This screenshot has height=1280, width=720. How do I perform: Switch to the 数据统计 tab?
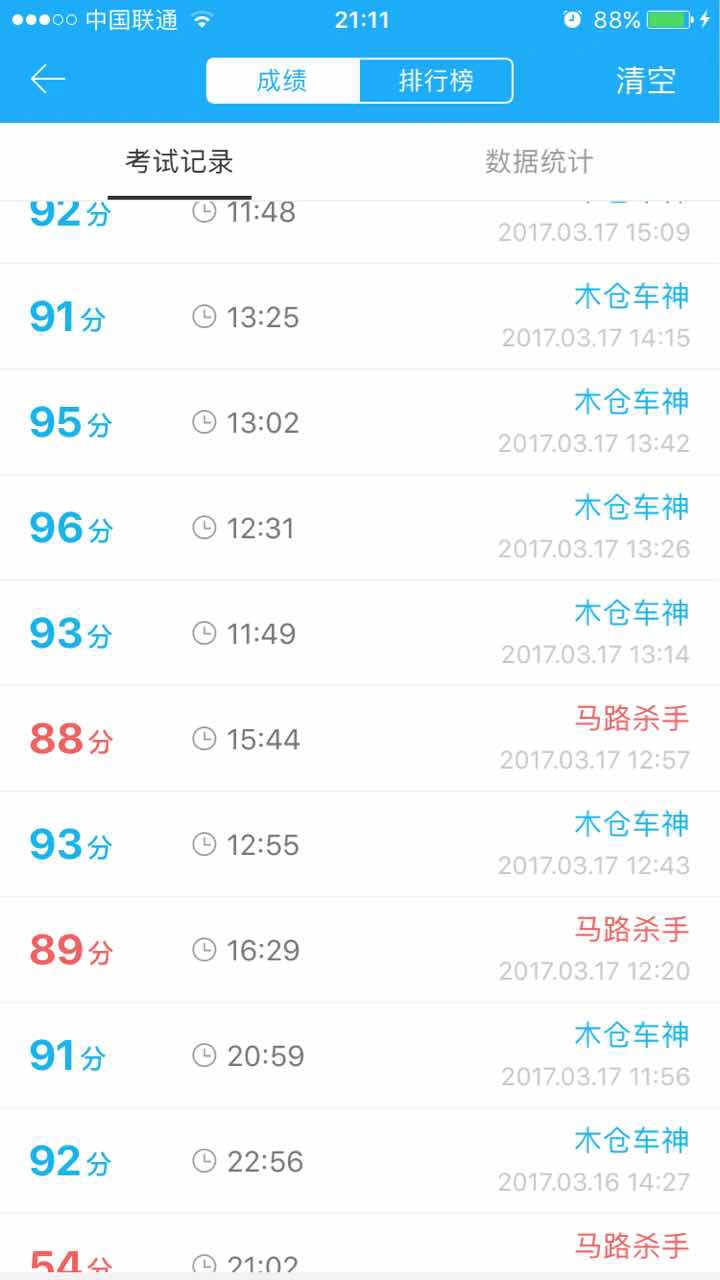tap(539, 162)
